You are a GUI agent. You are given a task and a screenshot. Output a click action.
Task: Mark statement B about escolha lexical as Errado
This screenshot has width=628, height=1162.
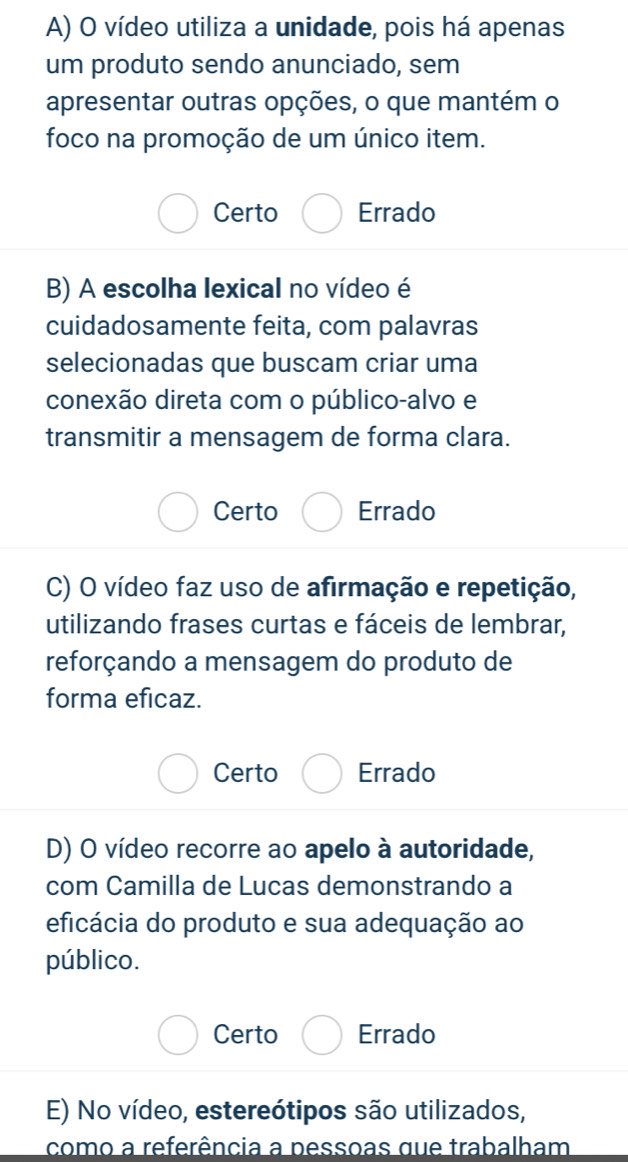coord(321,512)
